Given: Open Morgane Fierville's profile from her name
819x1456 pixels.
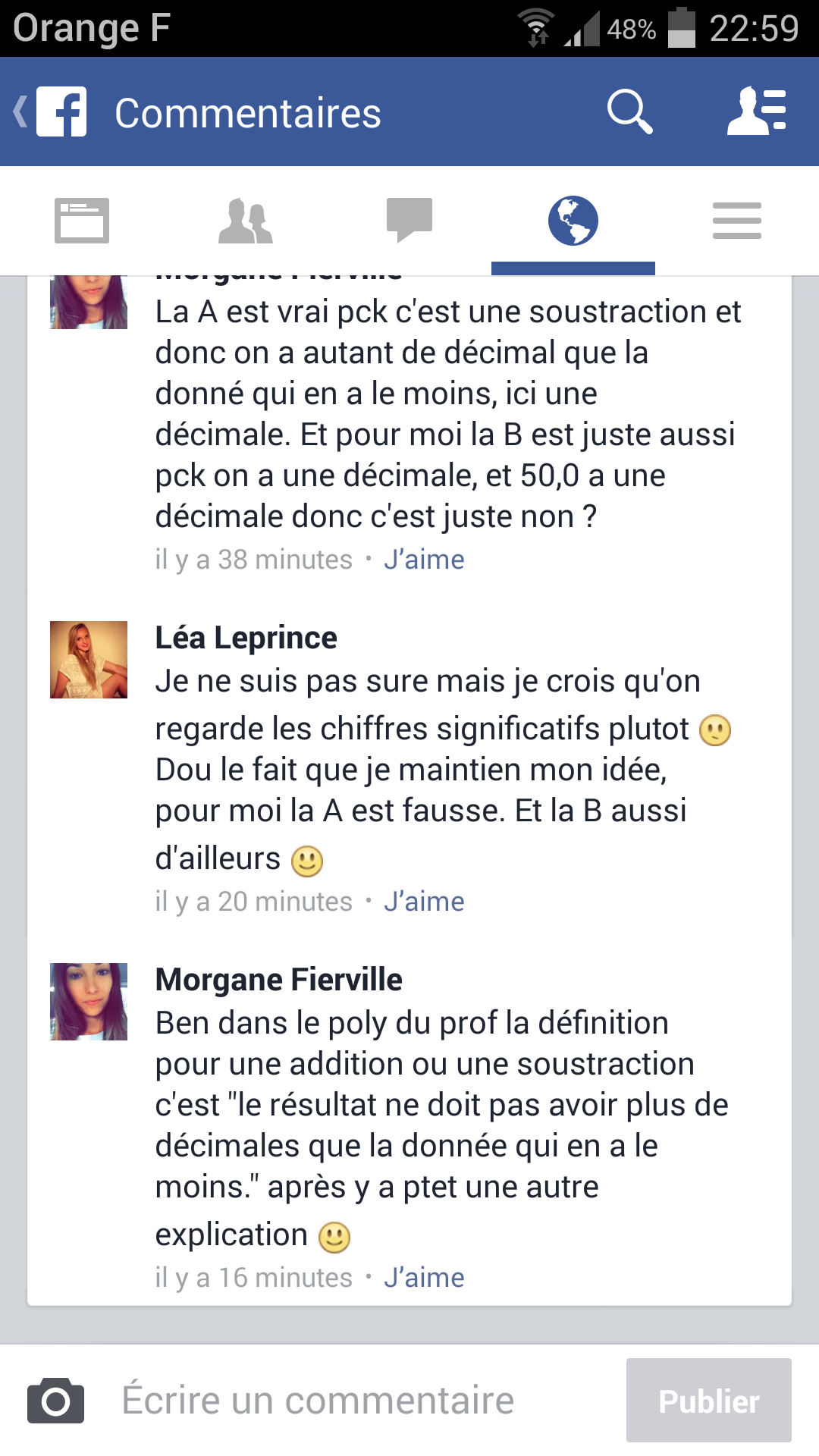Looking at the screenshot, I should coord(278,980).
